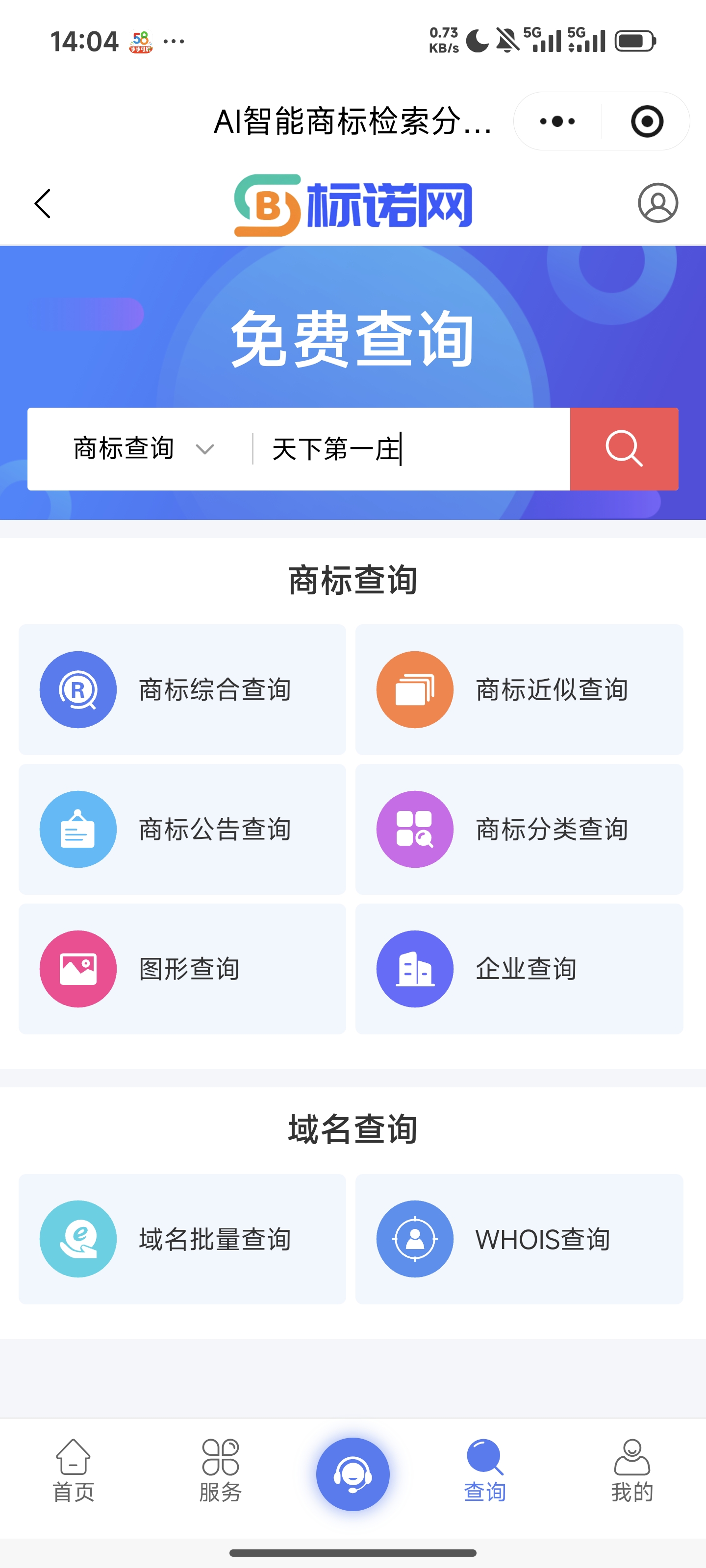
Task: Tap the red search button
Action: pyautogui.click(x=624, y=449)
